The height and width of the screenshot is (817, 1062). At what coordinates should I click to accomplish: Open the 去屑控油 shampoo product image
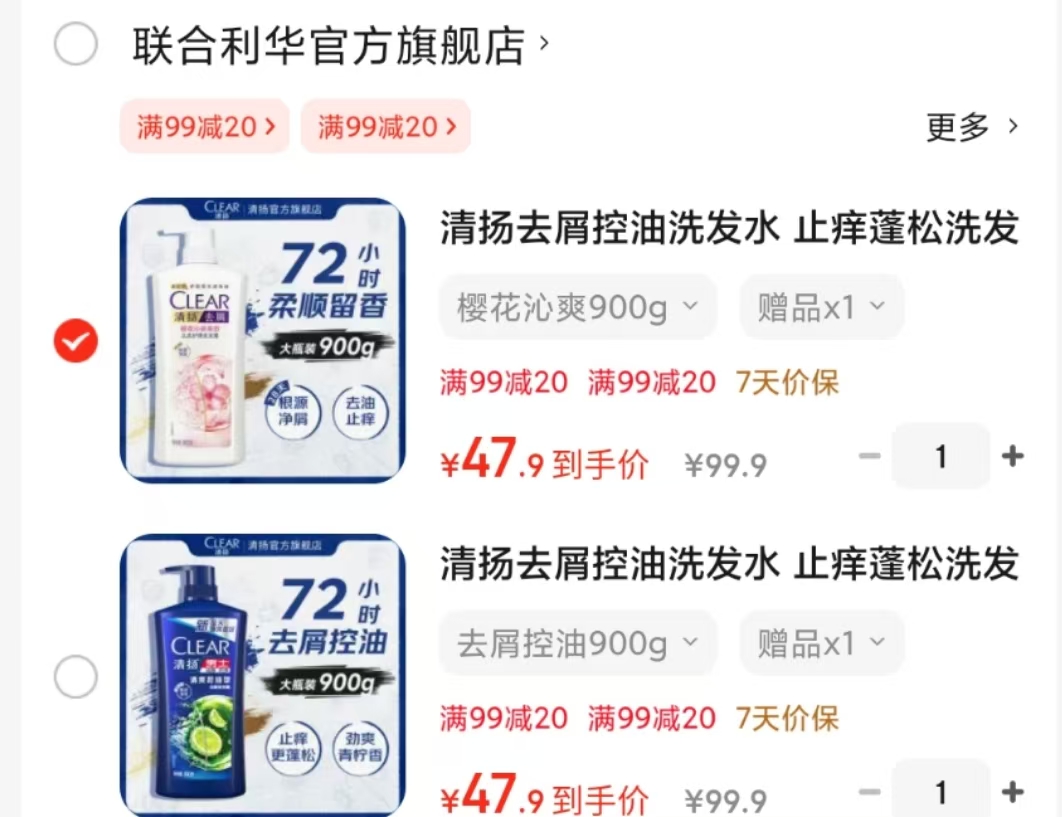263,676
